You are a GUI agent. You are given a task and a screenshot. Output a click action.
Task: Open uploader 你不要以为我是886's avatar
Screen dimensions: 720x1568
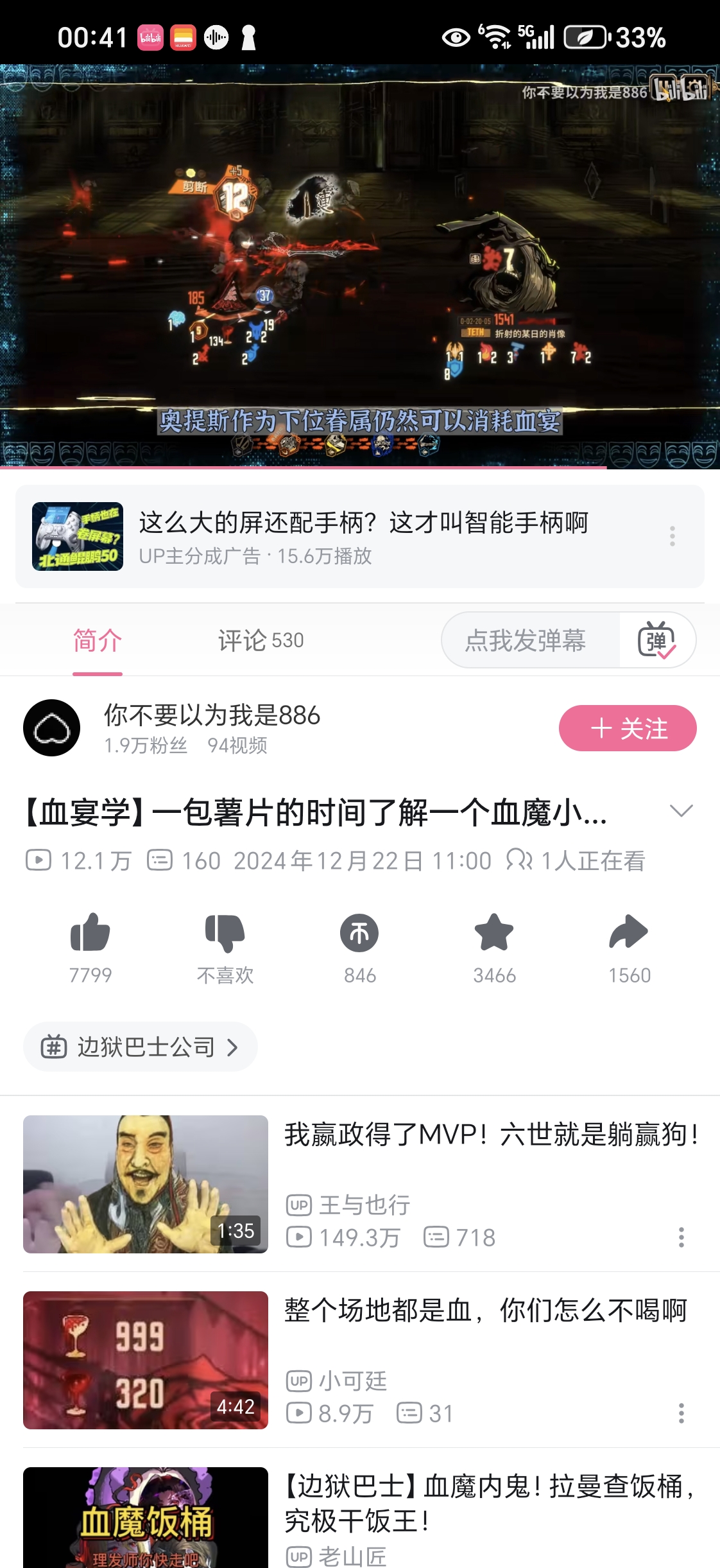coord(52,728)
